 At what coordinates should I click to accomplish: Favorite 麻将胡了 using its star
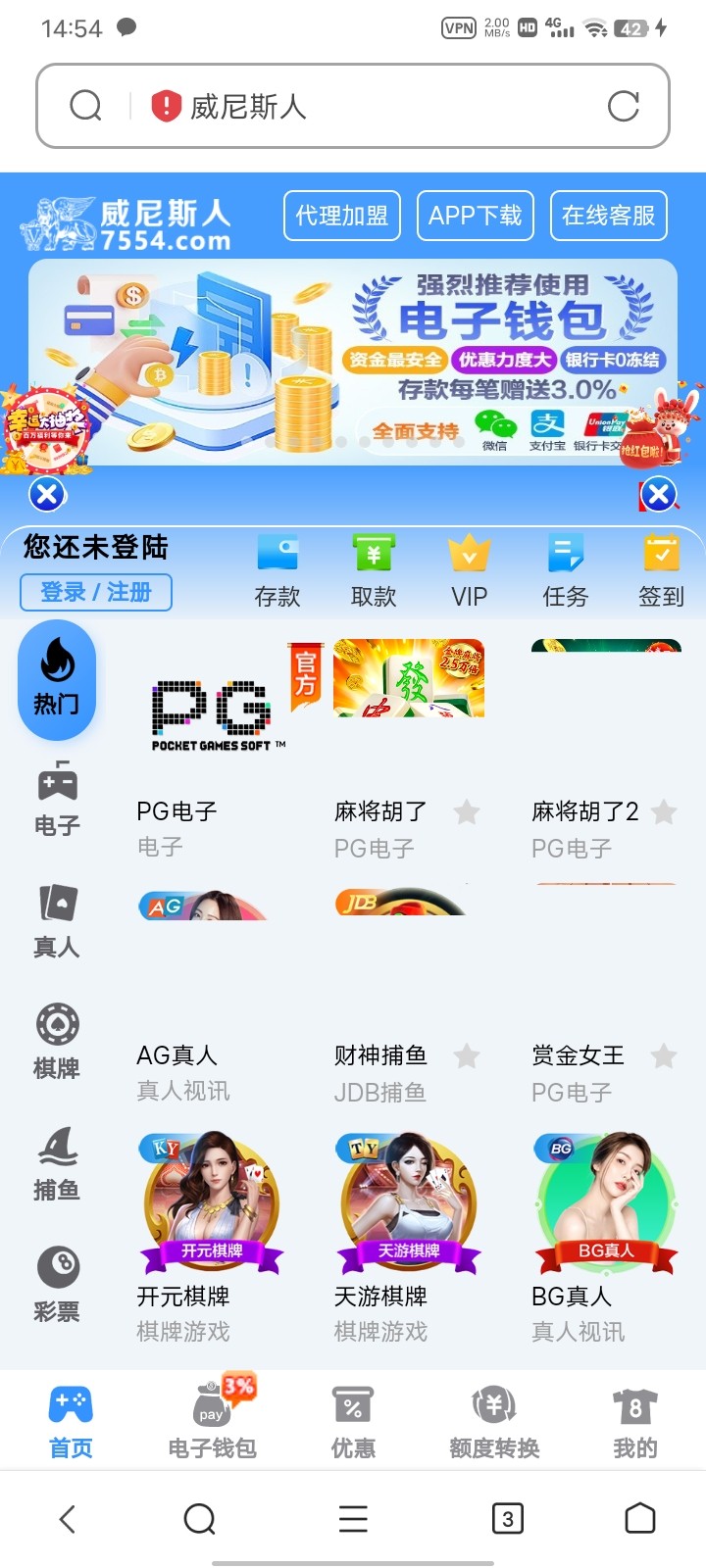pyautogui.click(x=467, y=811)
